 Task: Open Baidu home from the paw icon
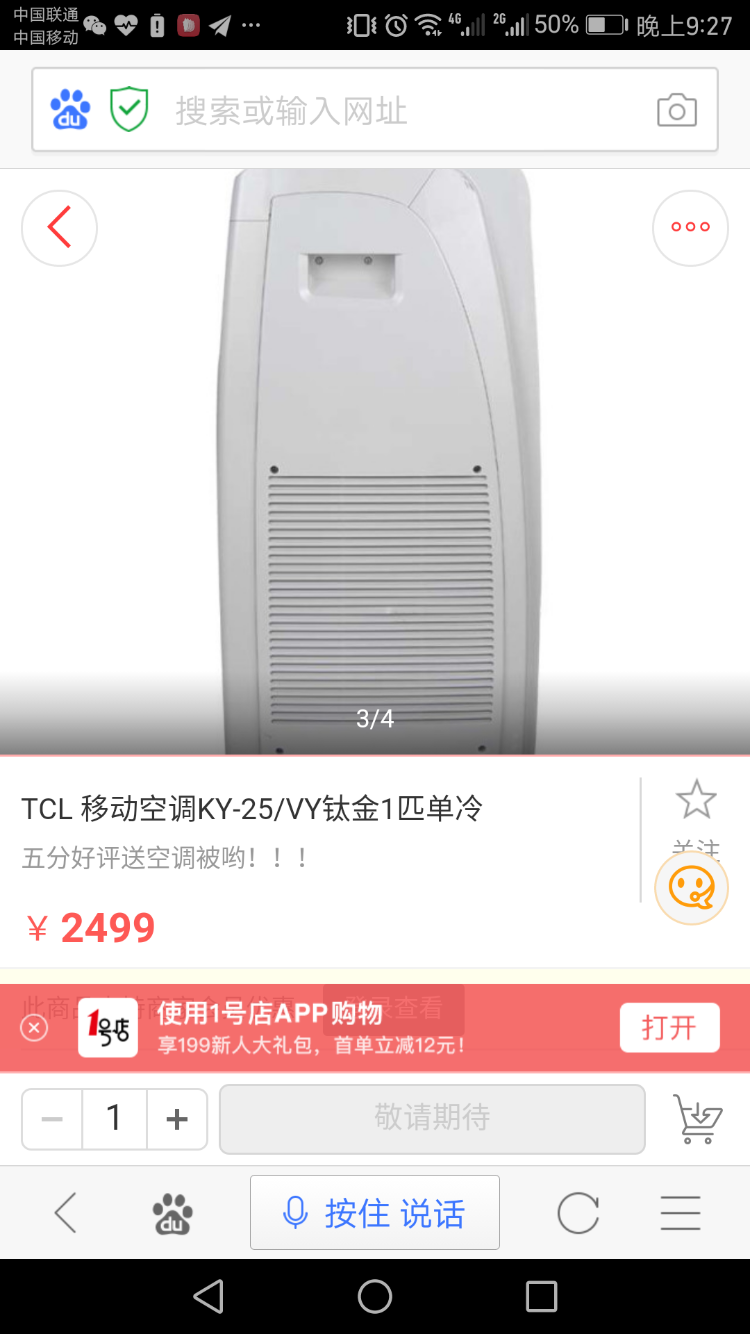click(x=172, y=1214)
